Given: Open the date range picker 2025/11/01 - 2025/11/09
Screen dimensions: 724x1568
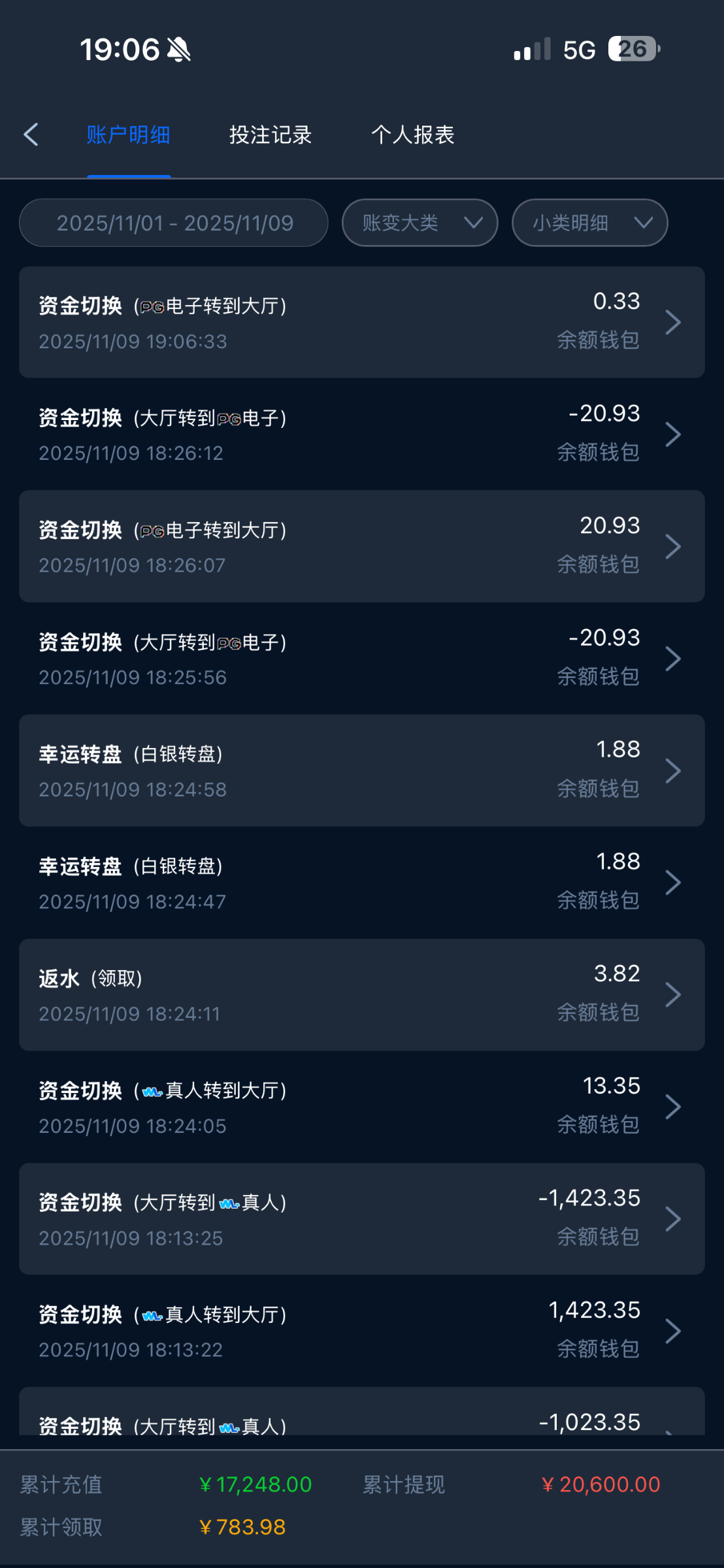Looking at the screenshot, I should [174, 223].
